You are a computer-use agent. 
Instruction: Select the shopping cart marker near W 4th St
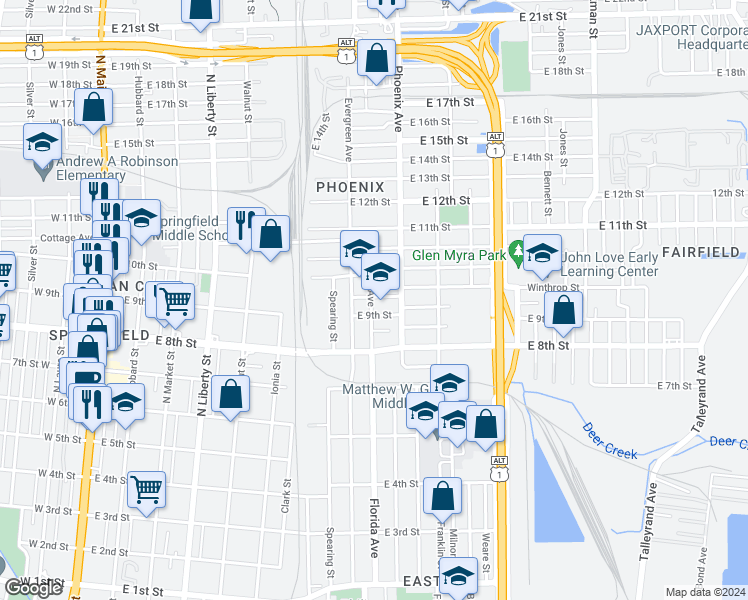pyautogui.click(x=147, y=490)
